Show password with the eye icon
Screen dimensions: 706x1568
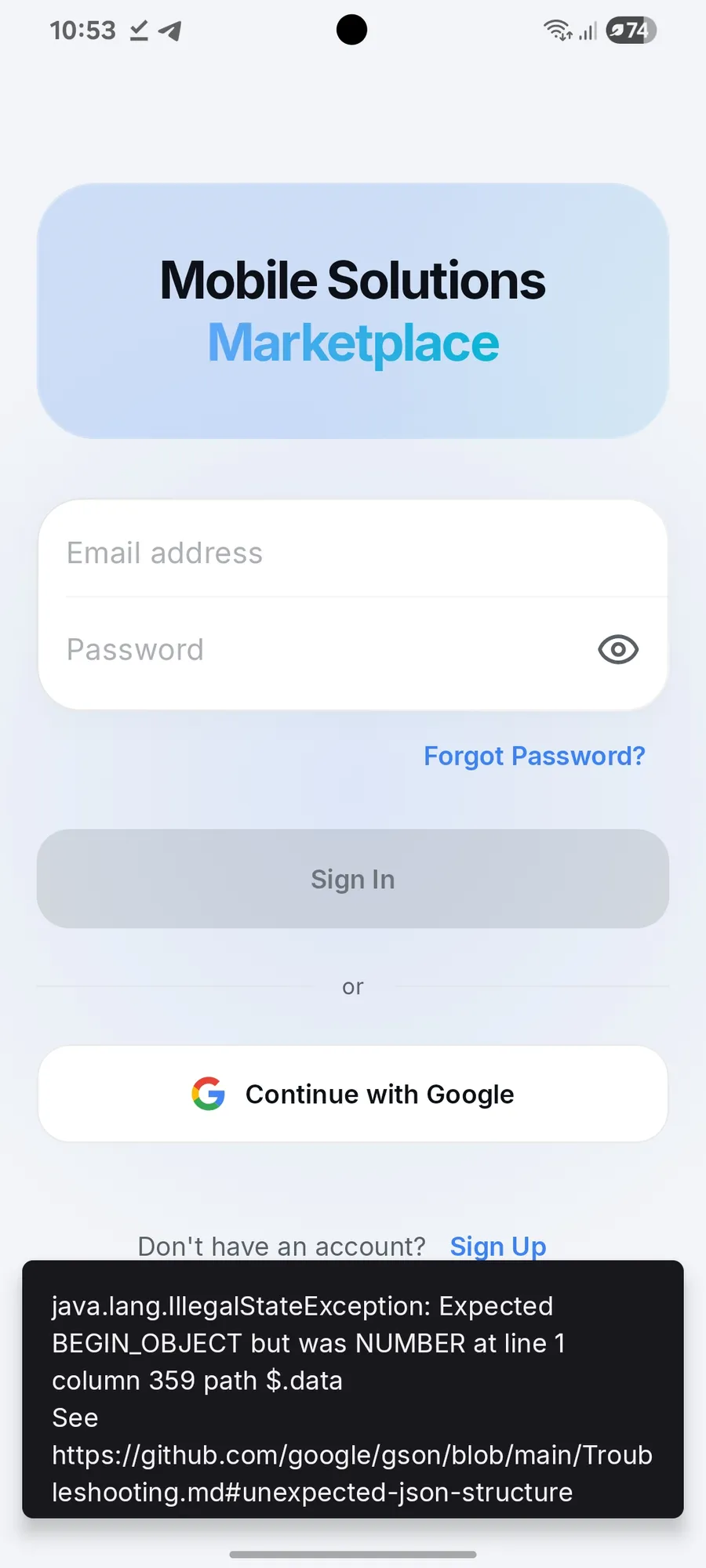[x=618, y=650]
